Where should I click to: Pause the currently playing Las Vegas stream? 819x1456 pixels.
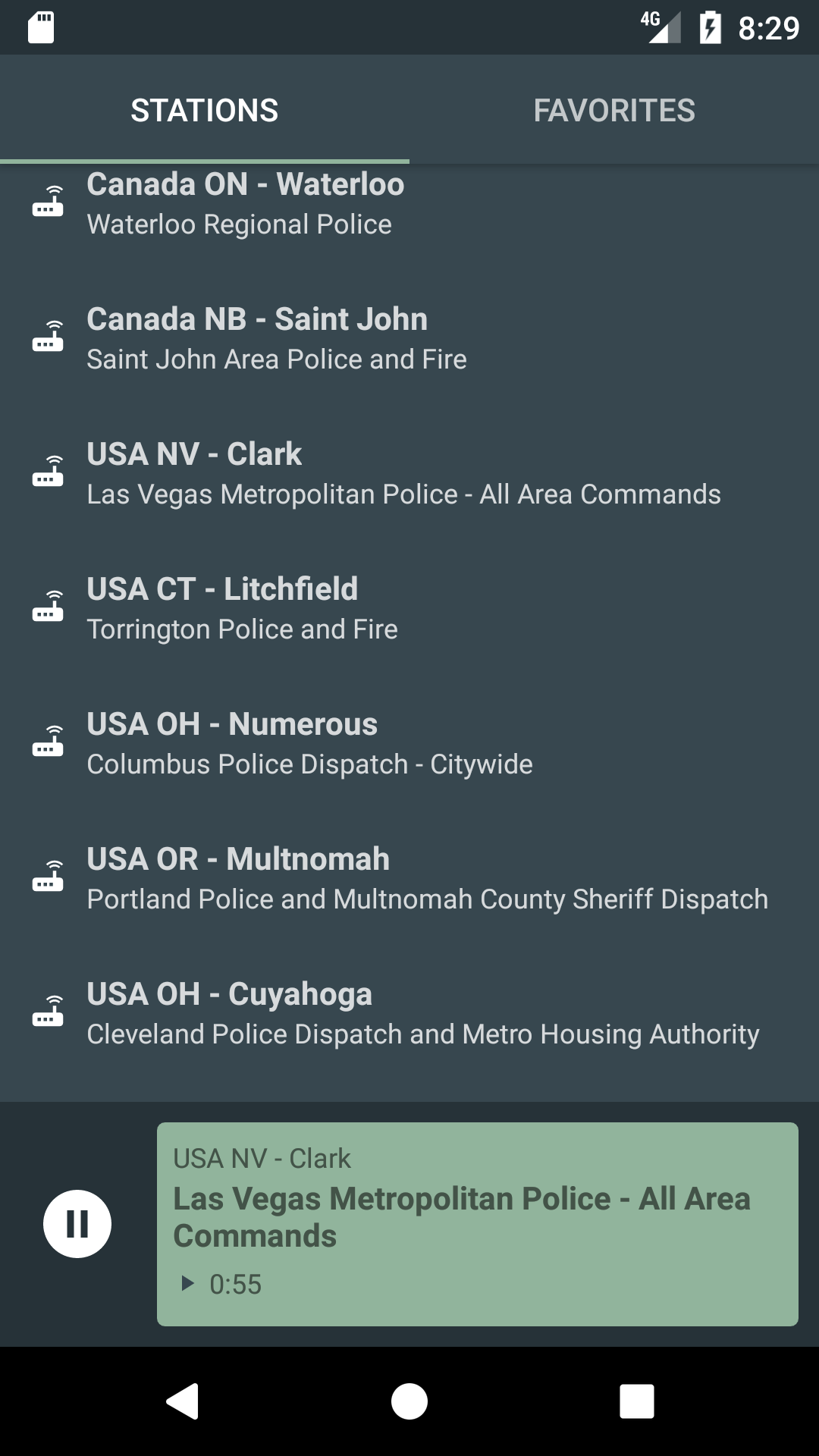pyautogui.click(x=76, y=1222)
